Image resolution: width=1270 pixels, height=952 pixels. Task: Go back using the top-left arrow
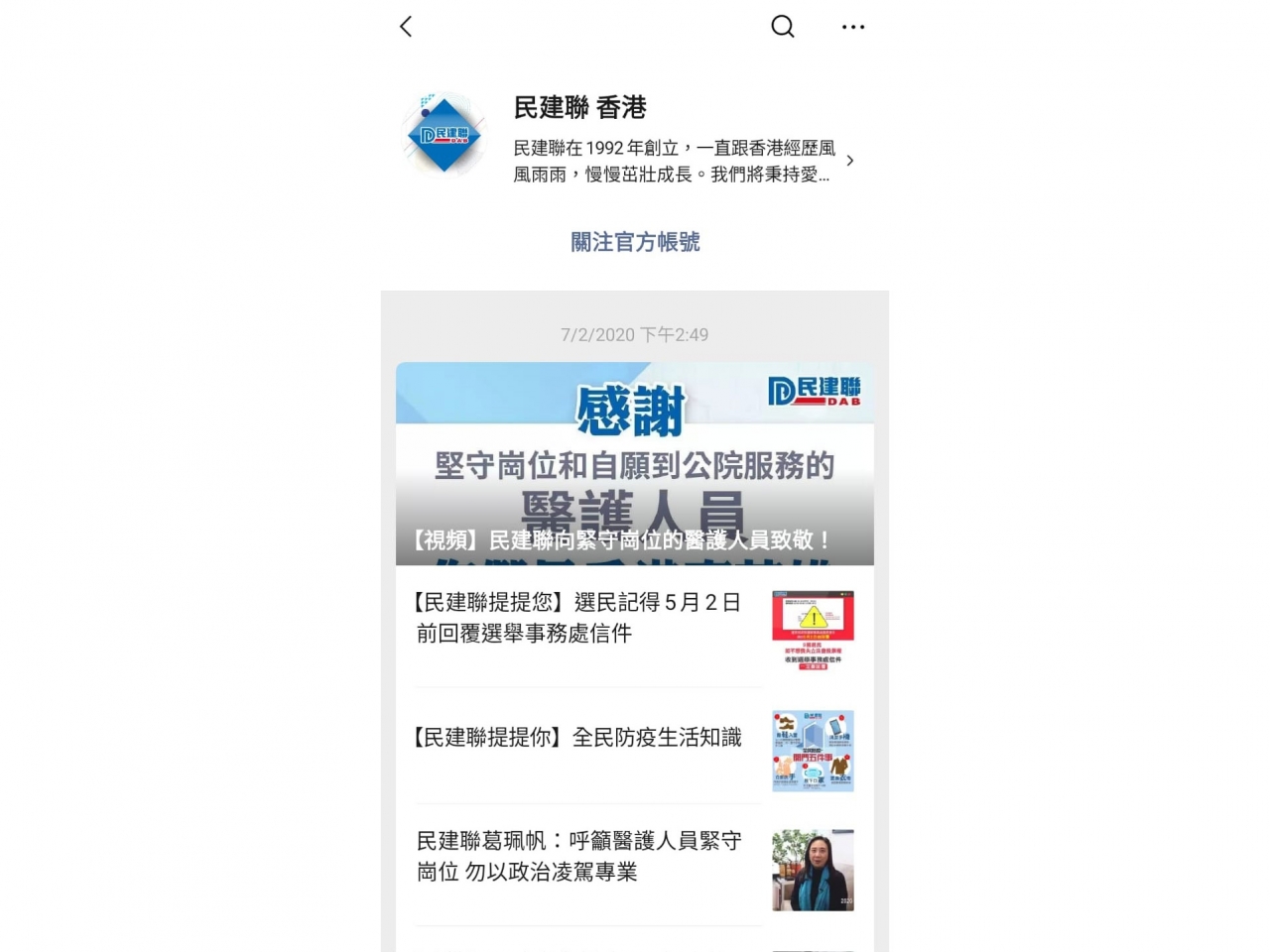click(406, 27)
